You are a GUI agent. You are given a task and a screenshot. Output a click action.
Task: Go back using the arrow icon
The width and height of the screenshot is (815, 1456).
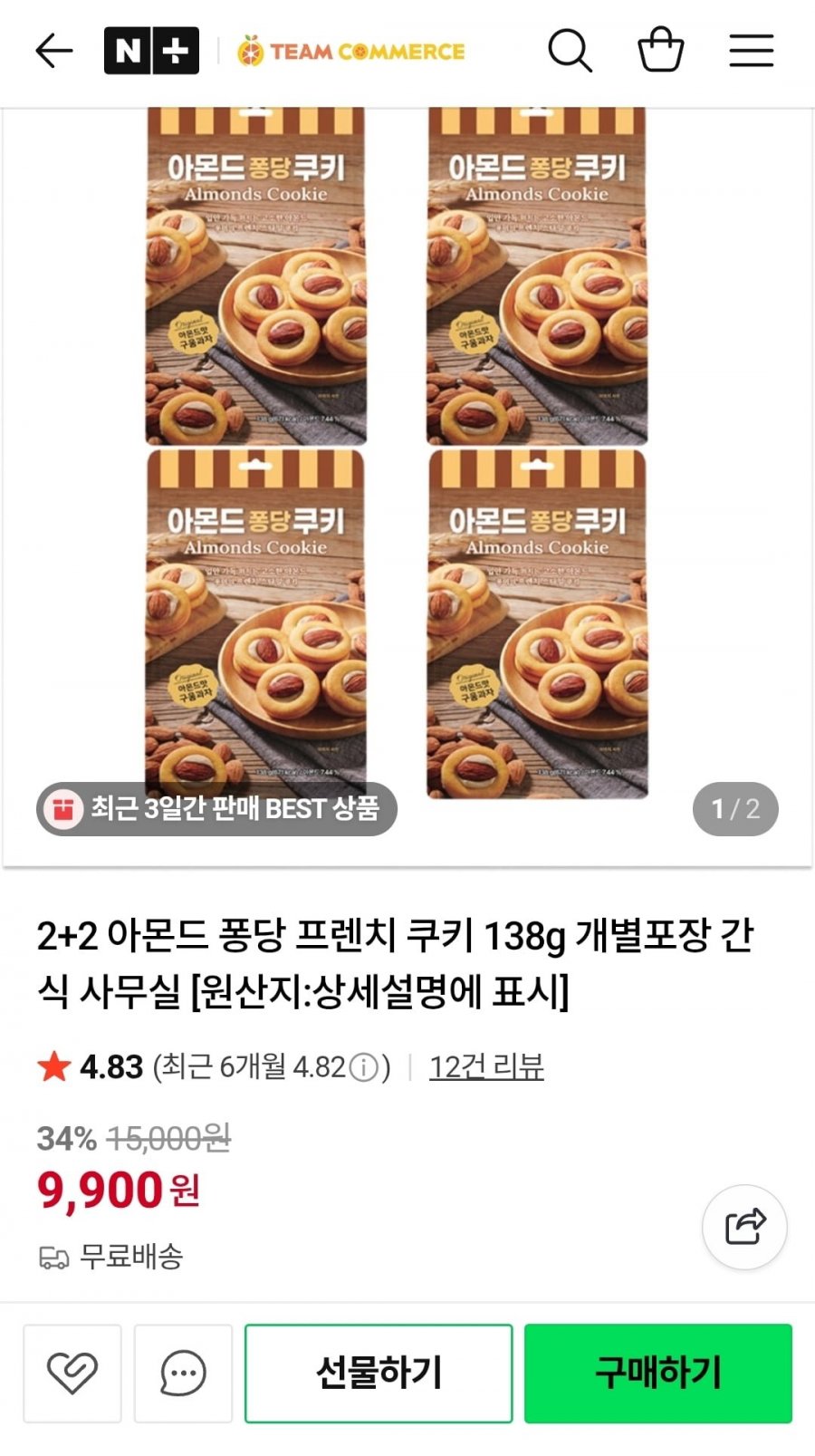pyautogui.click(x=53, y=51)
